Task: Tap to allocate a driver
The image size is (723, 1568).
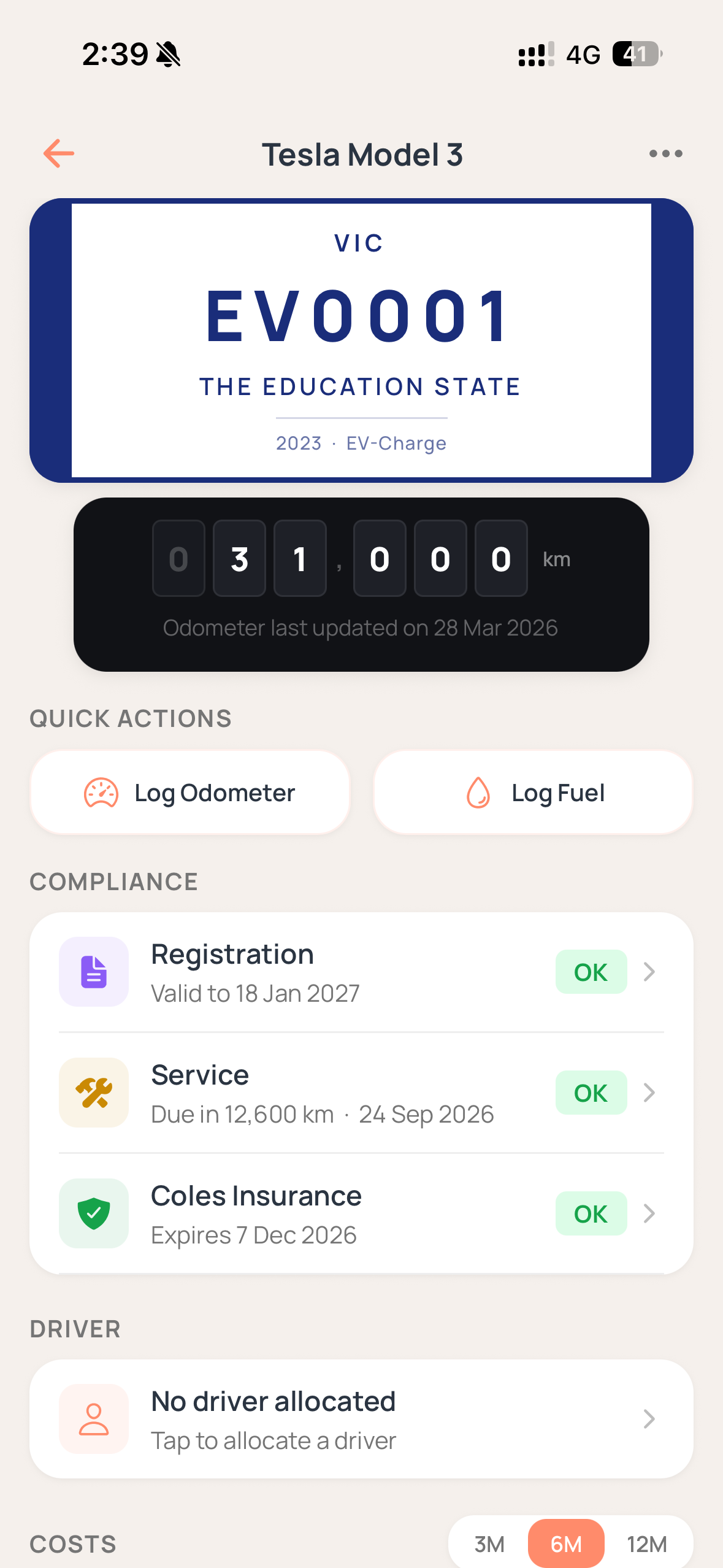Action: [274, 1440]
